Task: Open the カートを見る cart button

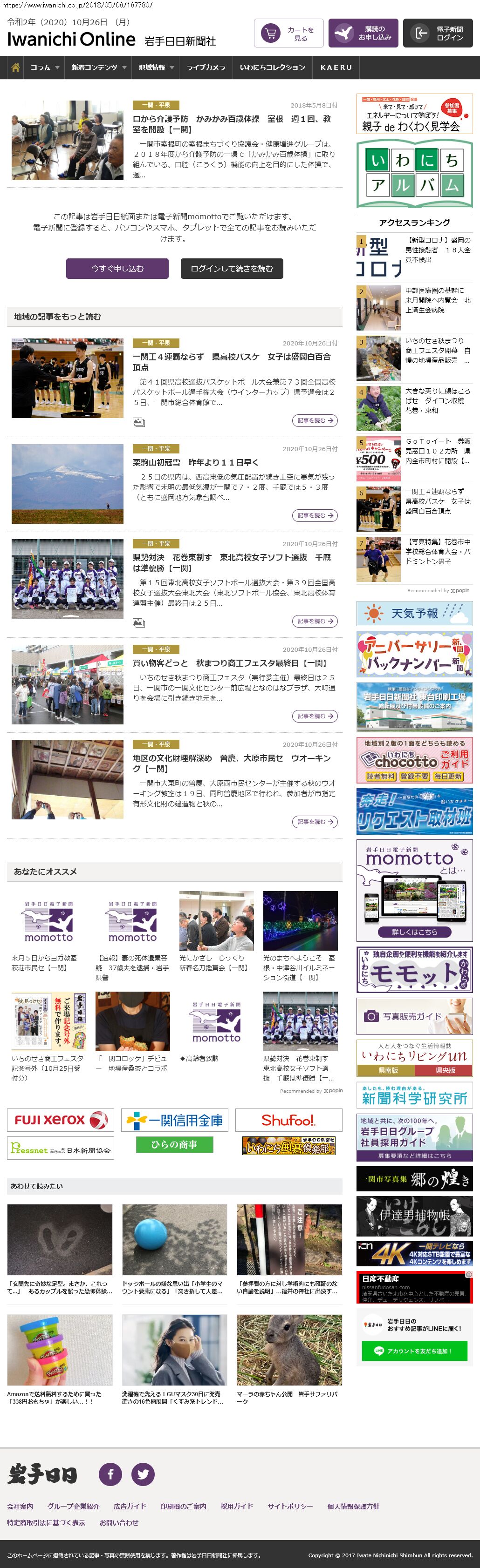Action: (x=288, y=34)
